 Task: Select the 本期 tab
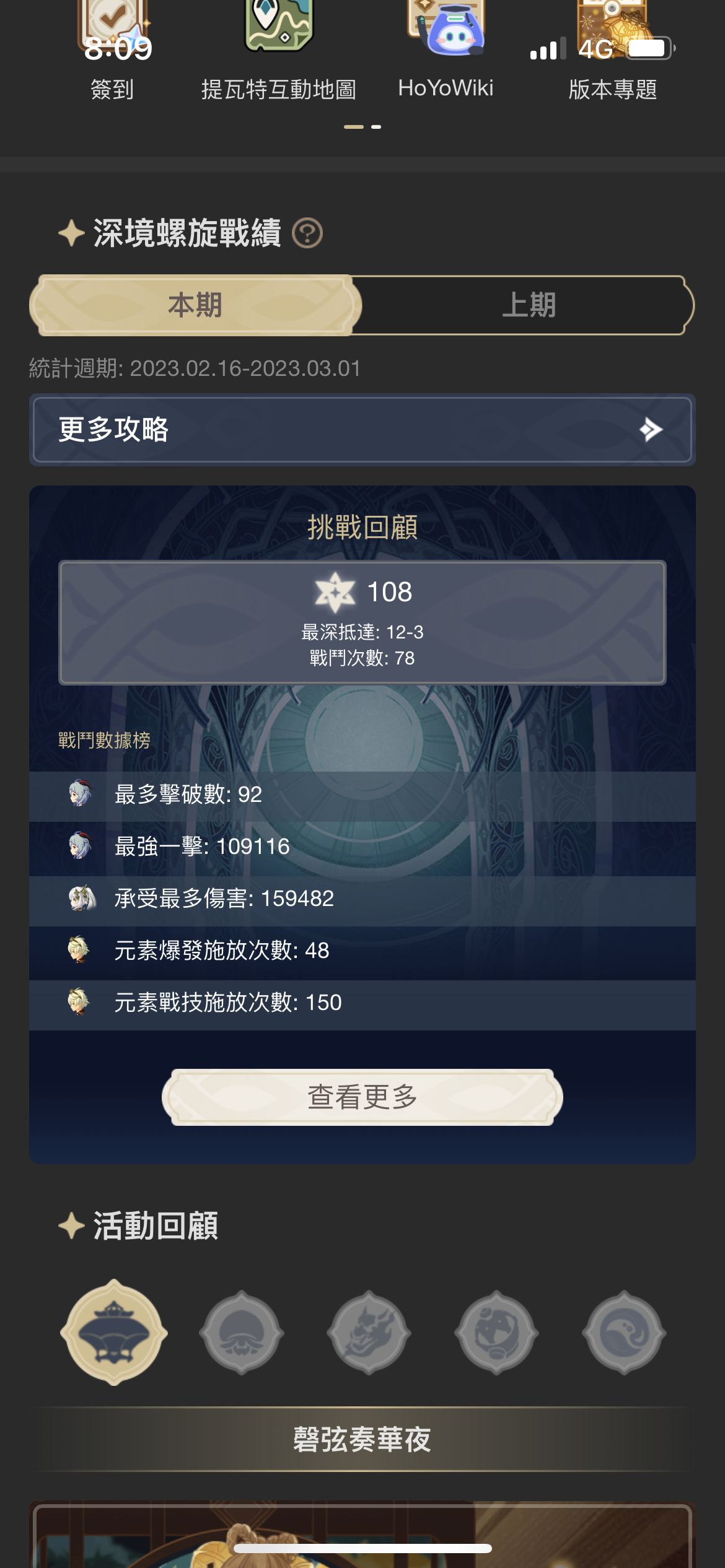(x=195, y=305)
